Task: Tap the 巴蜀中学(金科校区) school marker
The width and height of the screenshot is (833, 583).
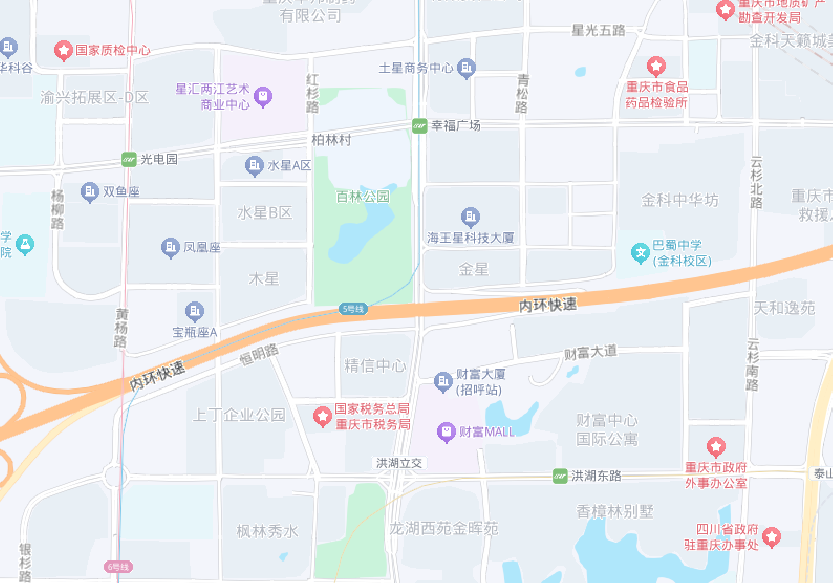Action: tap(640, 253)
